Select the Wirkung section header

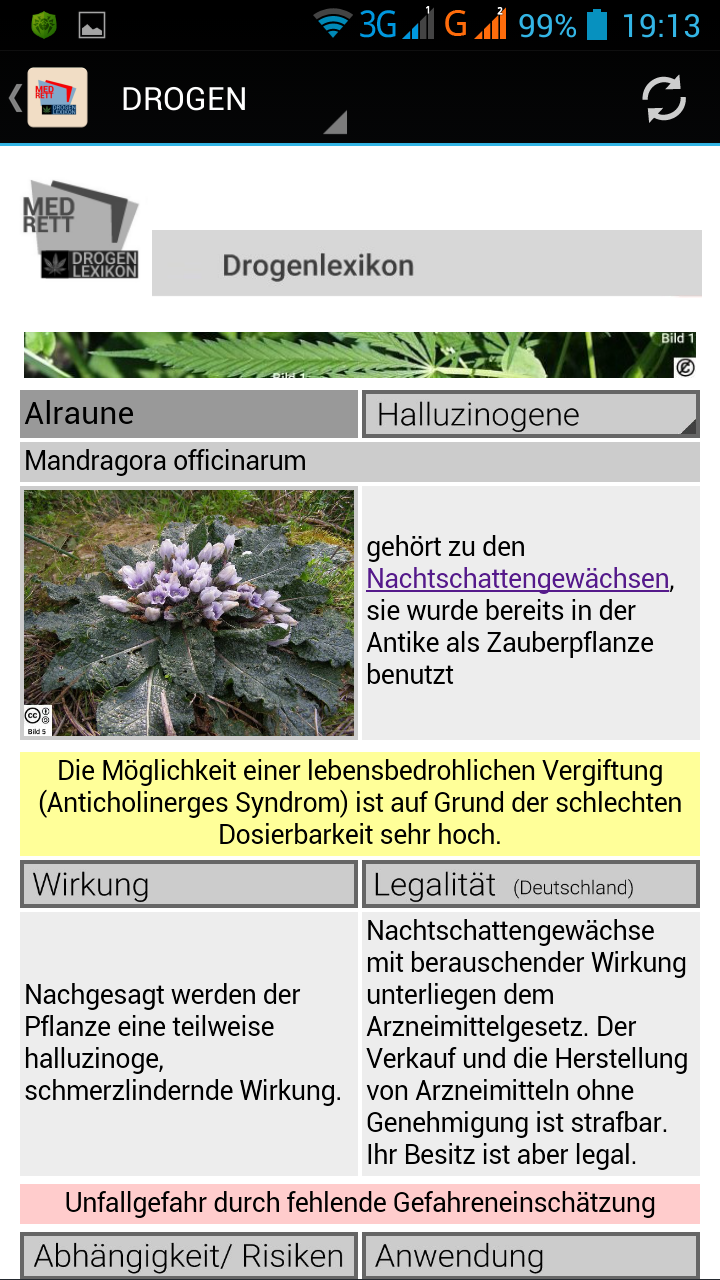189,885
